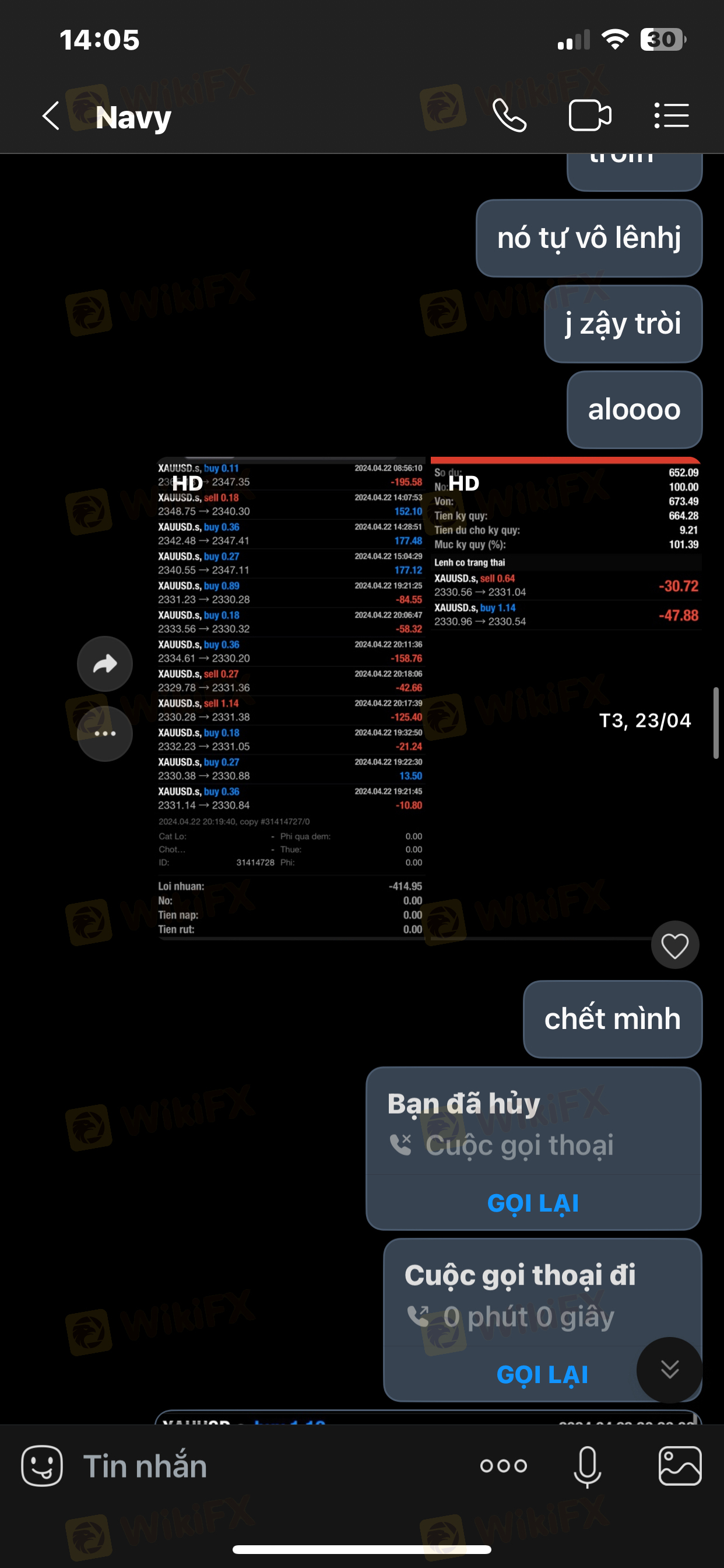Open the chat options menu
Image resolution: width=724 pixels, height=1568 pixels.
pyautogui.click(x=671, y=116)
